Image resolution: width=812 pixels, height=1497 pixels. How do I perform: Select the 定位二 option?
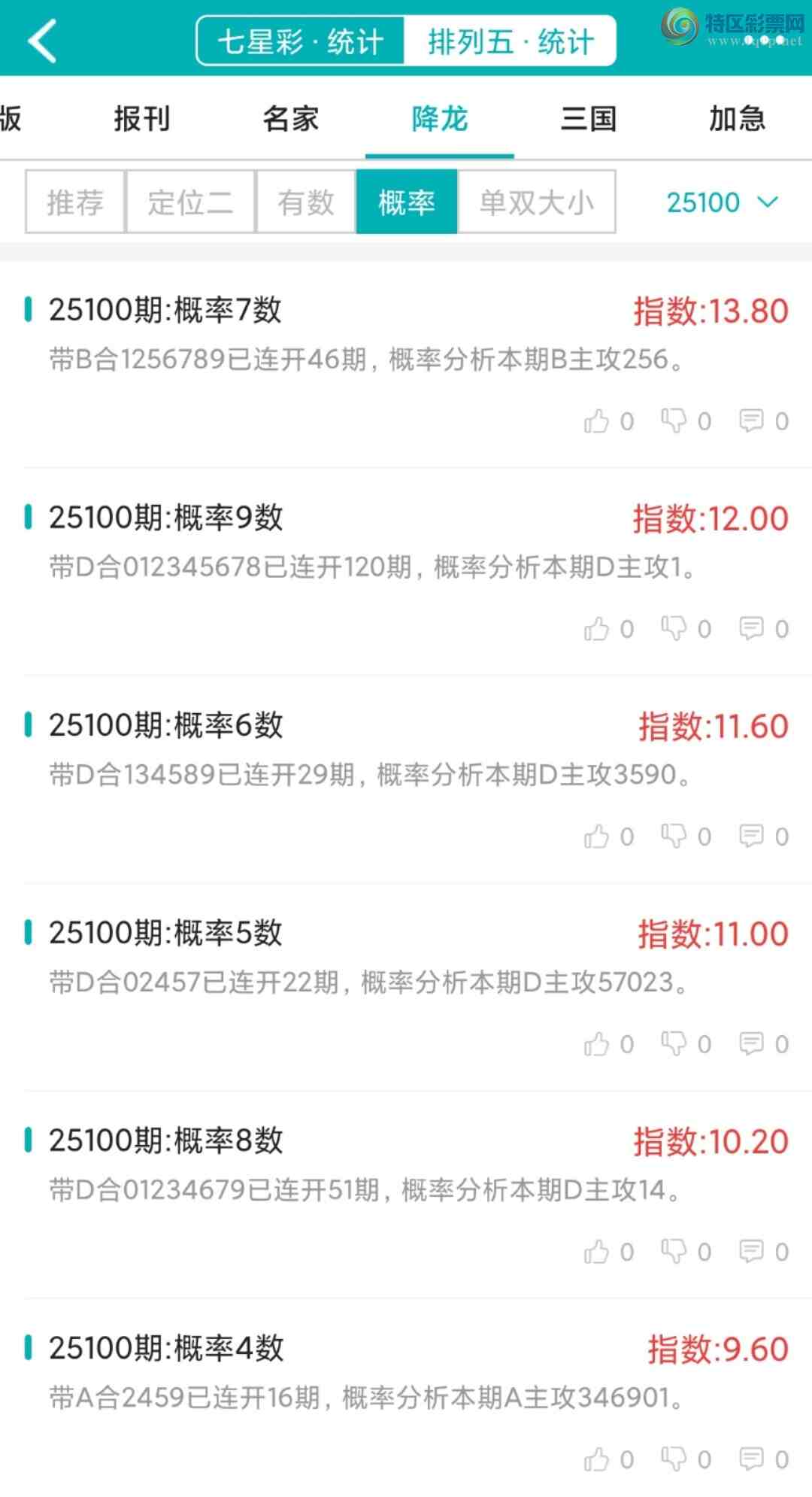(190, 202)
